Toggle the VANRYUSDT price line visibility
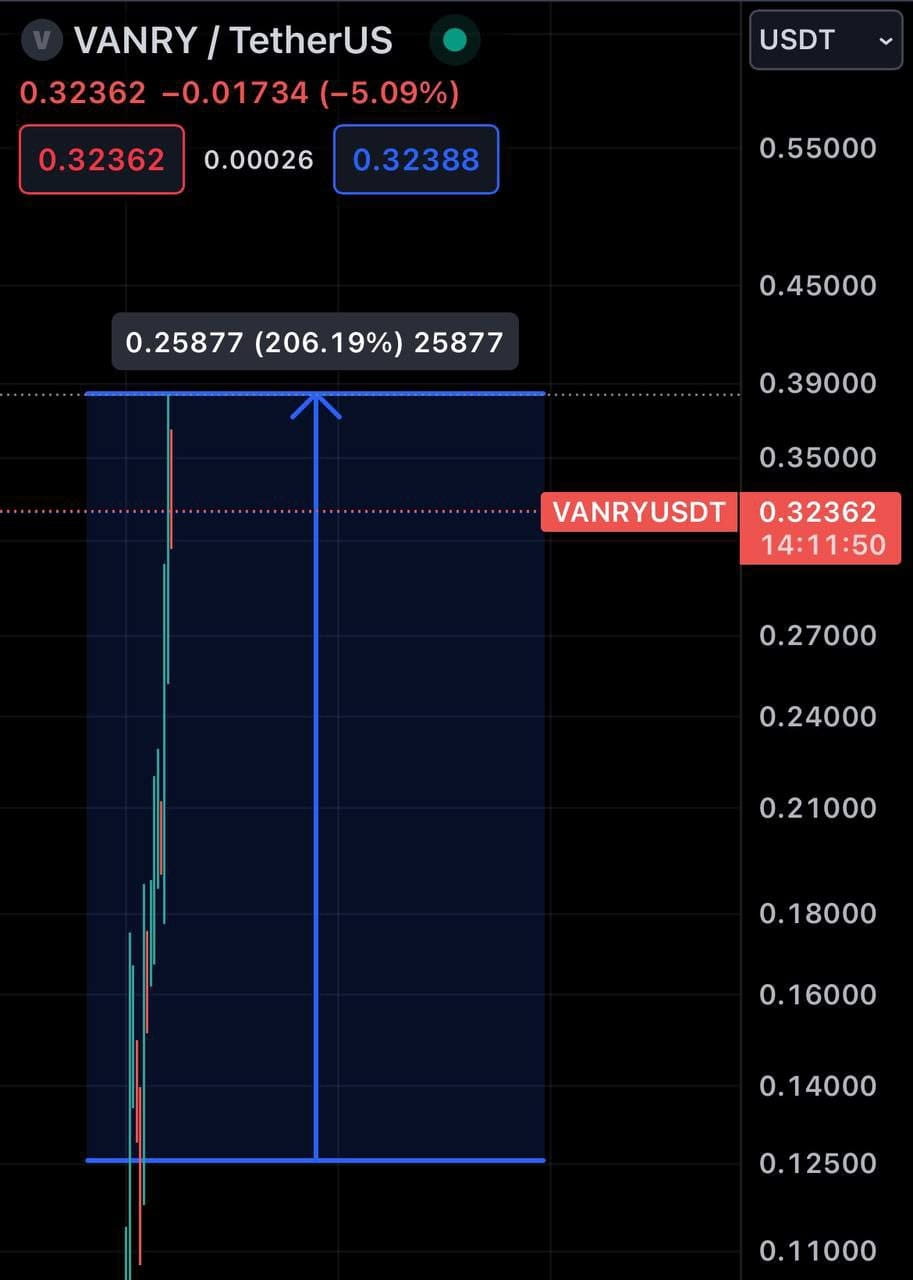Screen dimensions: 913x1280 click(638, 512)
